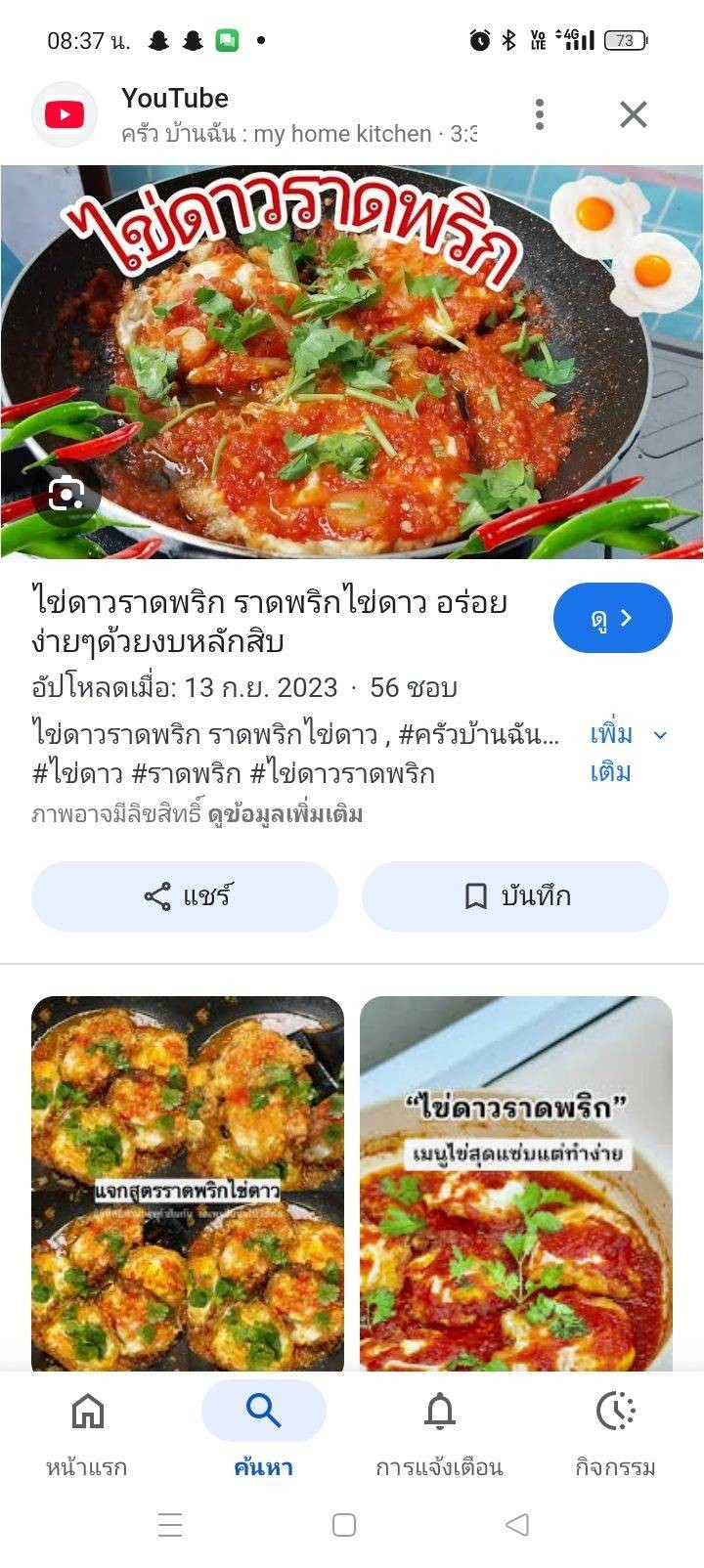Image resolution: width=704 pixels, height=1568 pixels.
Task: Tap the blue ดู button
Action: coord(612,618)
